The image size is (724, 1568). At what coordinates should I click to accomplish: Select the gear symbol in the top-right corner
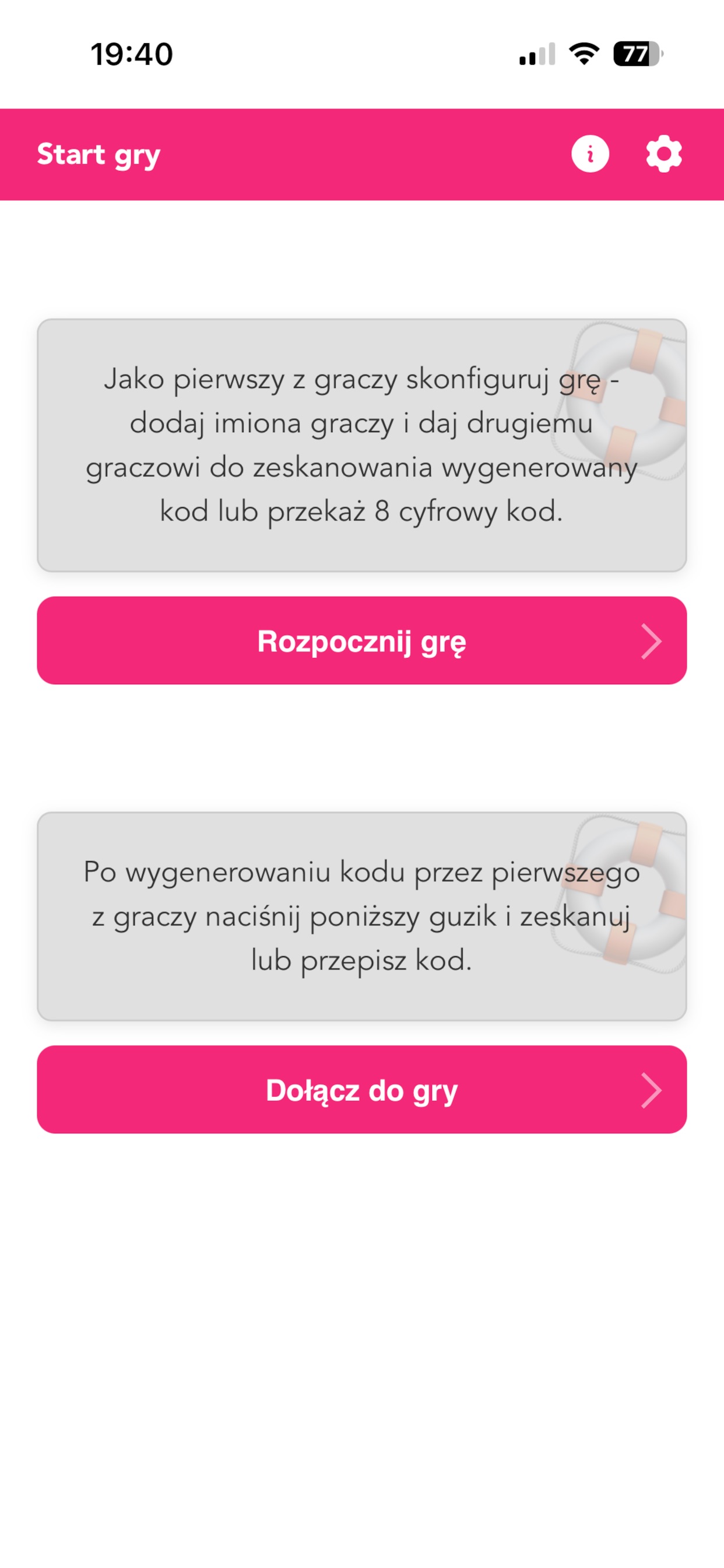click(x=665, y=154)
